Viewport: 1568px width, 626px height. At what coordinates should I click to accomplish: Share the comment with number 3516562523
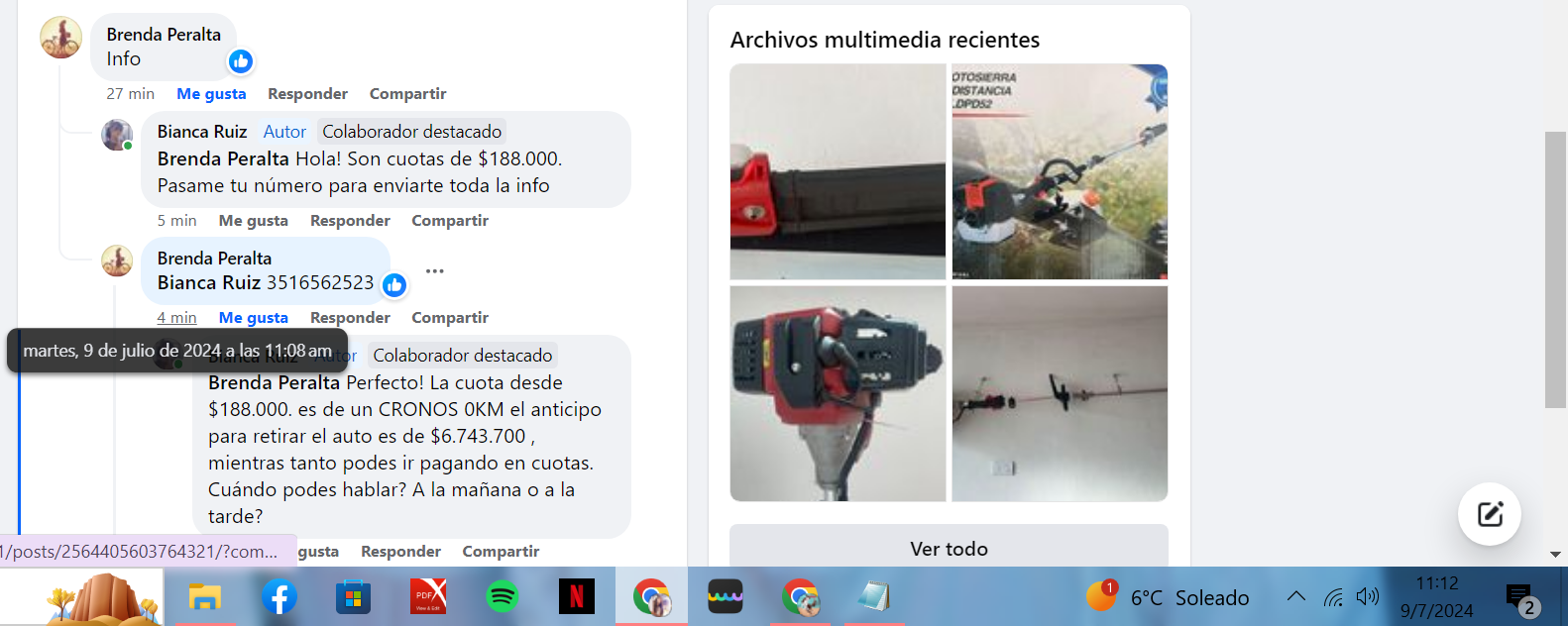(450, 318)
